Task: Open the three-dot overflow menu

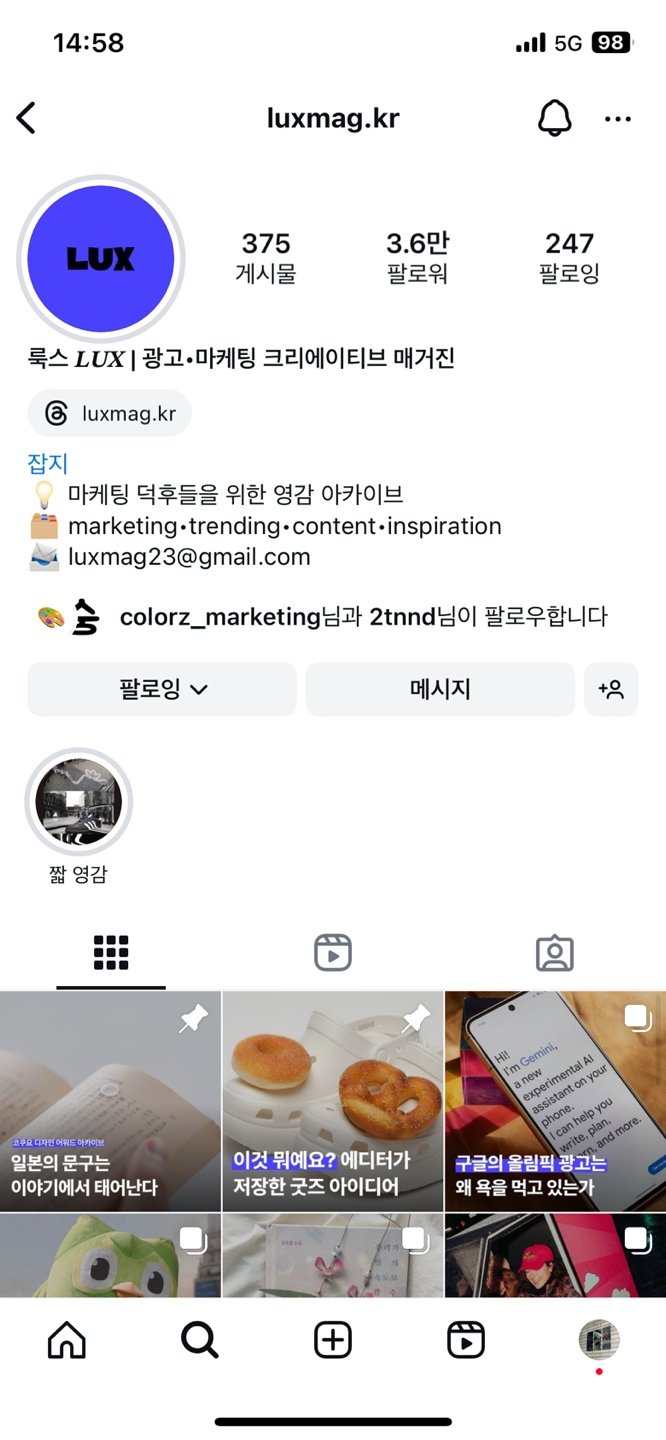Action: (x=618, y=119)
